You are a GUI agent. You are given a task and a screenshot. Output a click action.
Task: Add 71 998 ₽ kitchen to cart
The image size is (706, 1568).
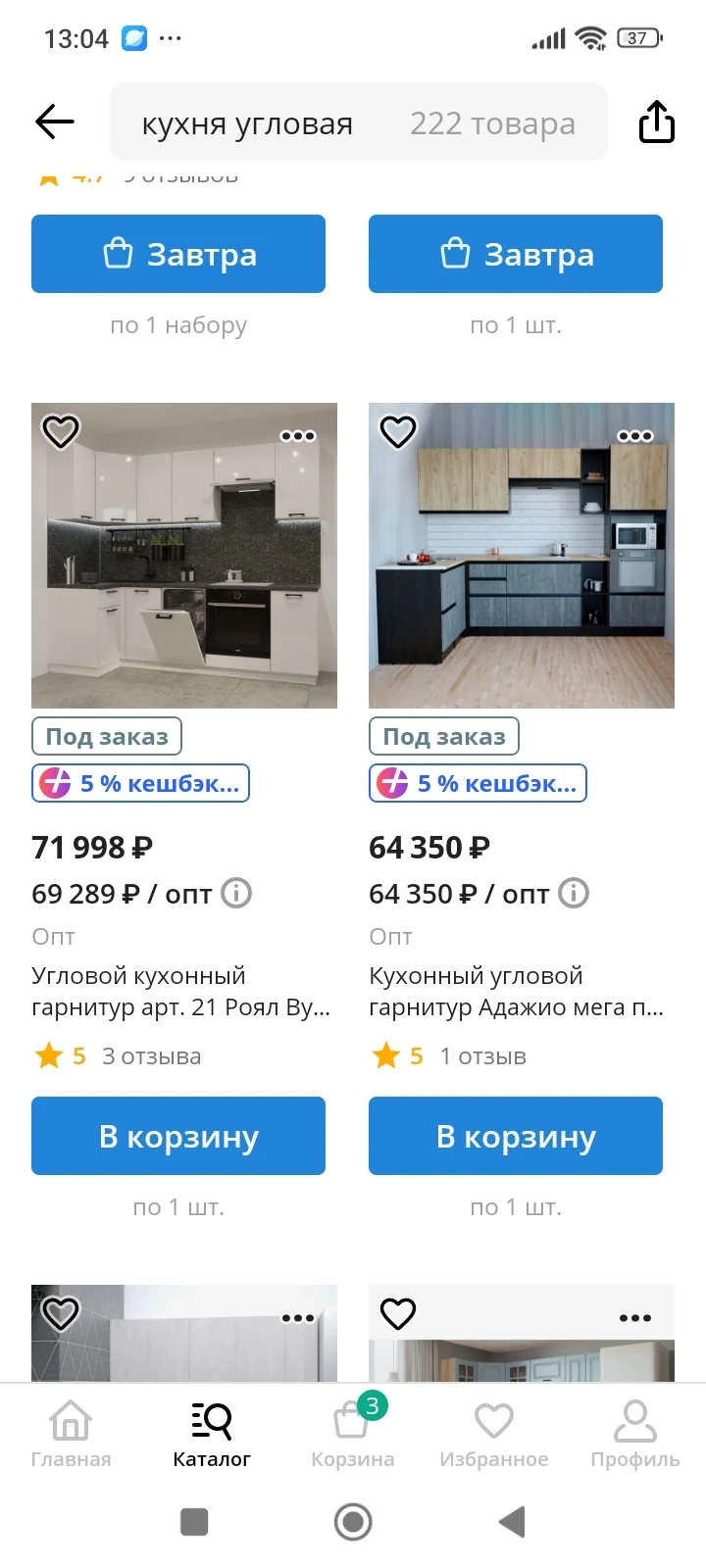coord(178,1136)
